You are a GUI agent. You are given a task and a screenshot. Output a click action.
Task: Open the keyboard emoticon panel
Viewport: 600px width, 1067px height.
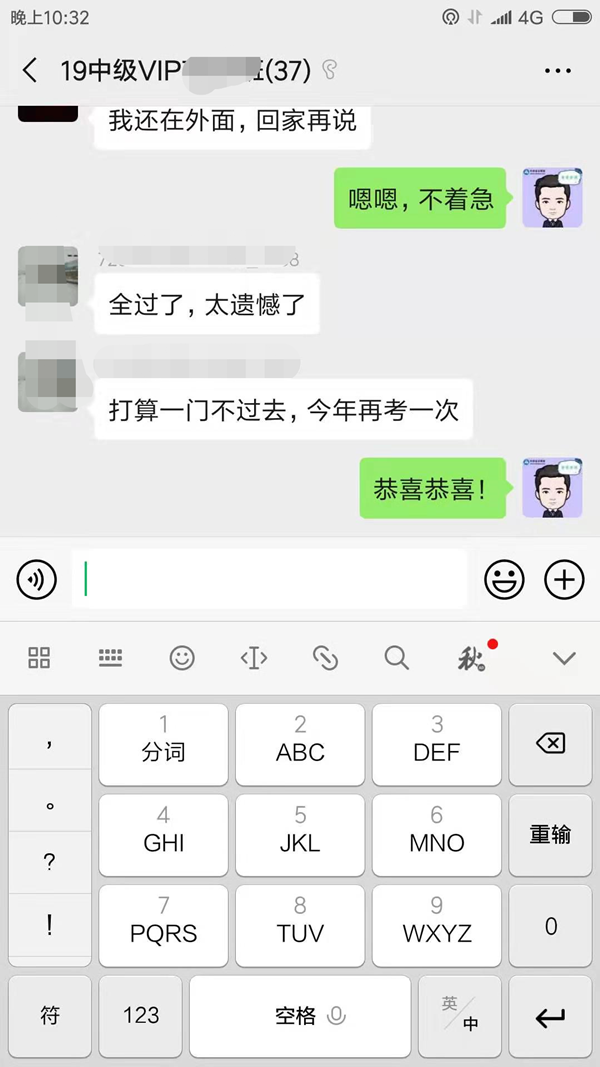(182, 657)
